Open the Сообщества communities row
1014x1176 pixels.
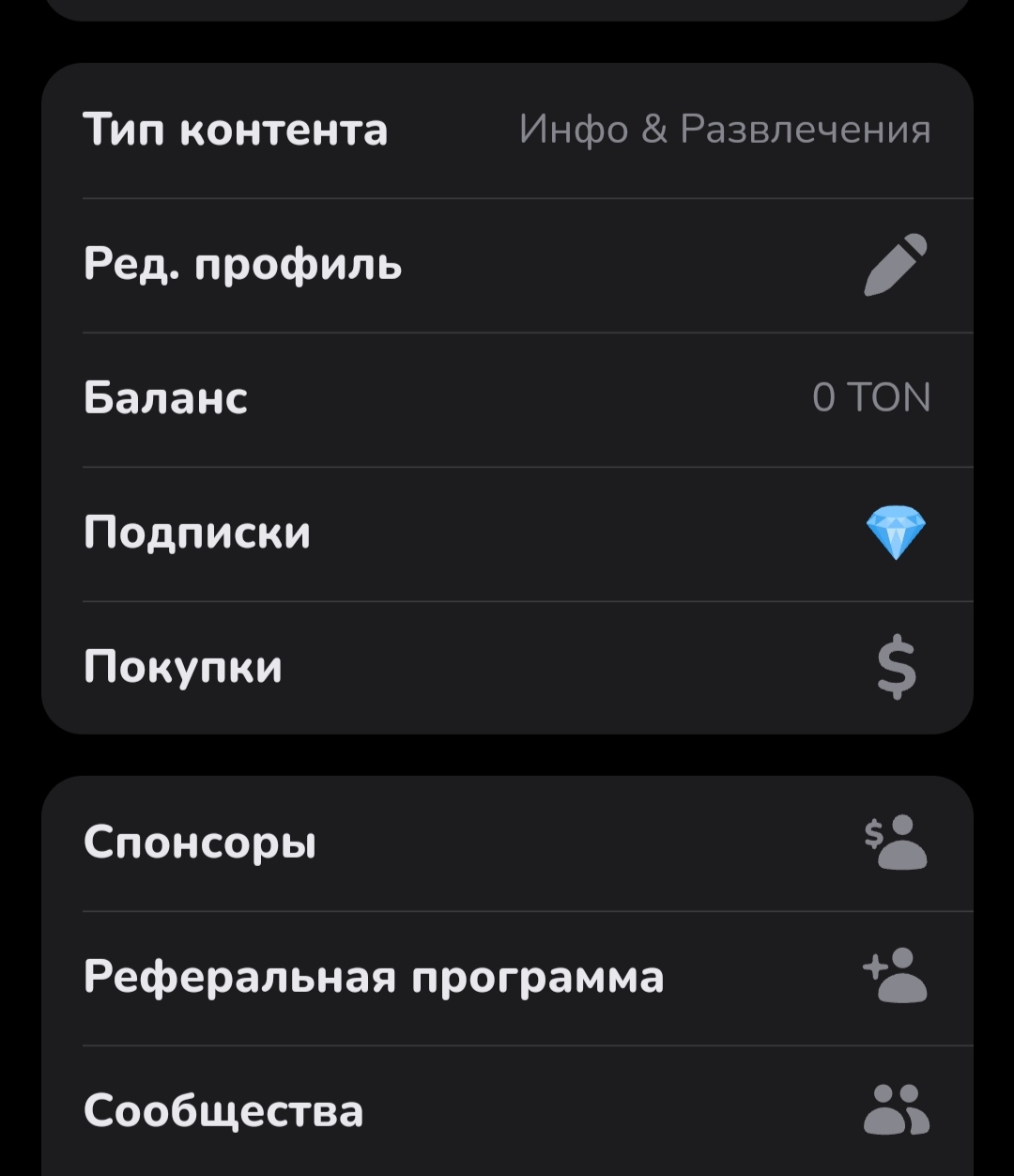tap(507, 1111)
